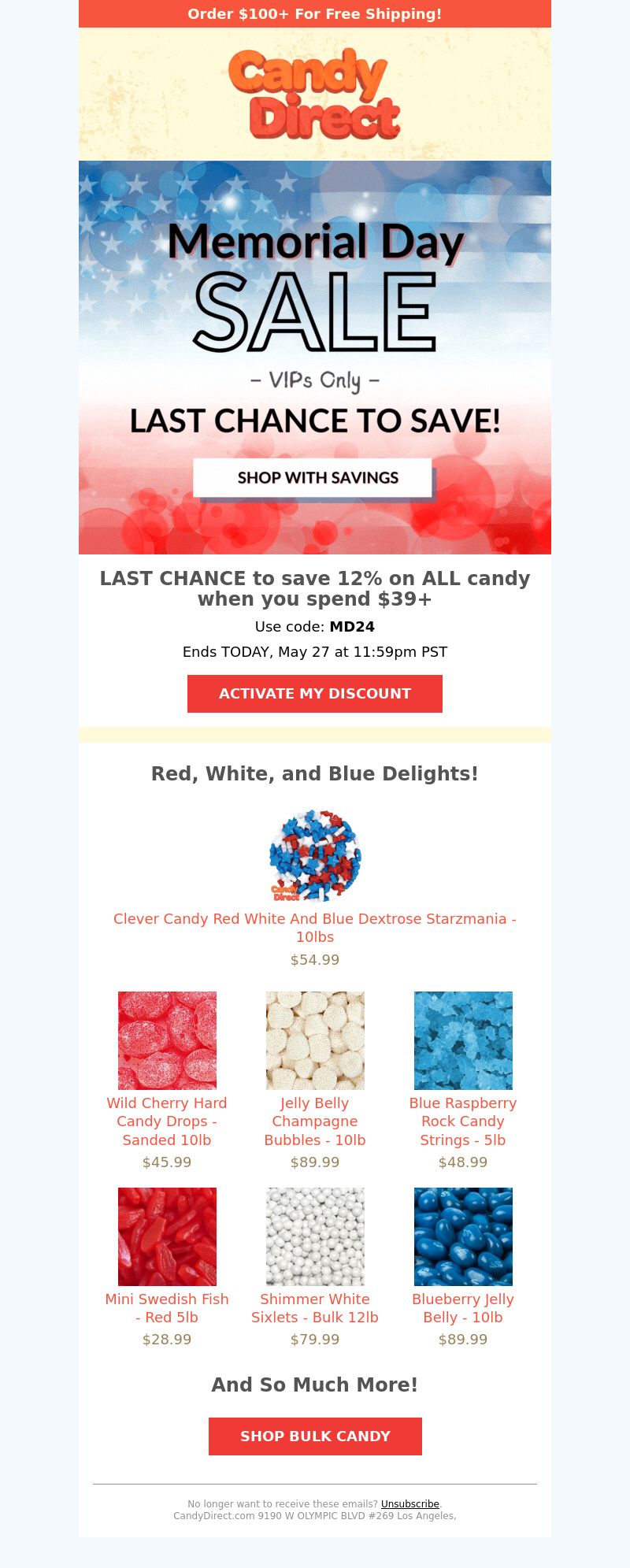
Task: Open Shimmer White Sixlets Bulk 12lb
Action: 315,1307
